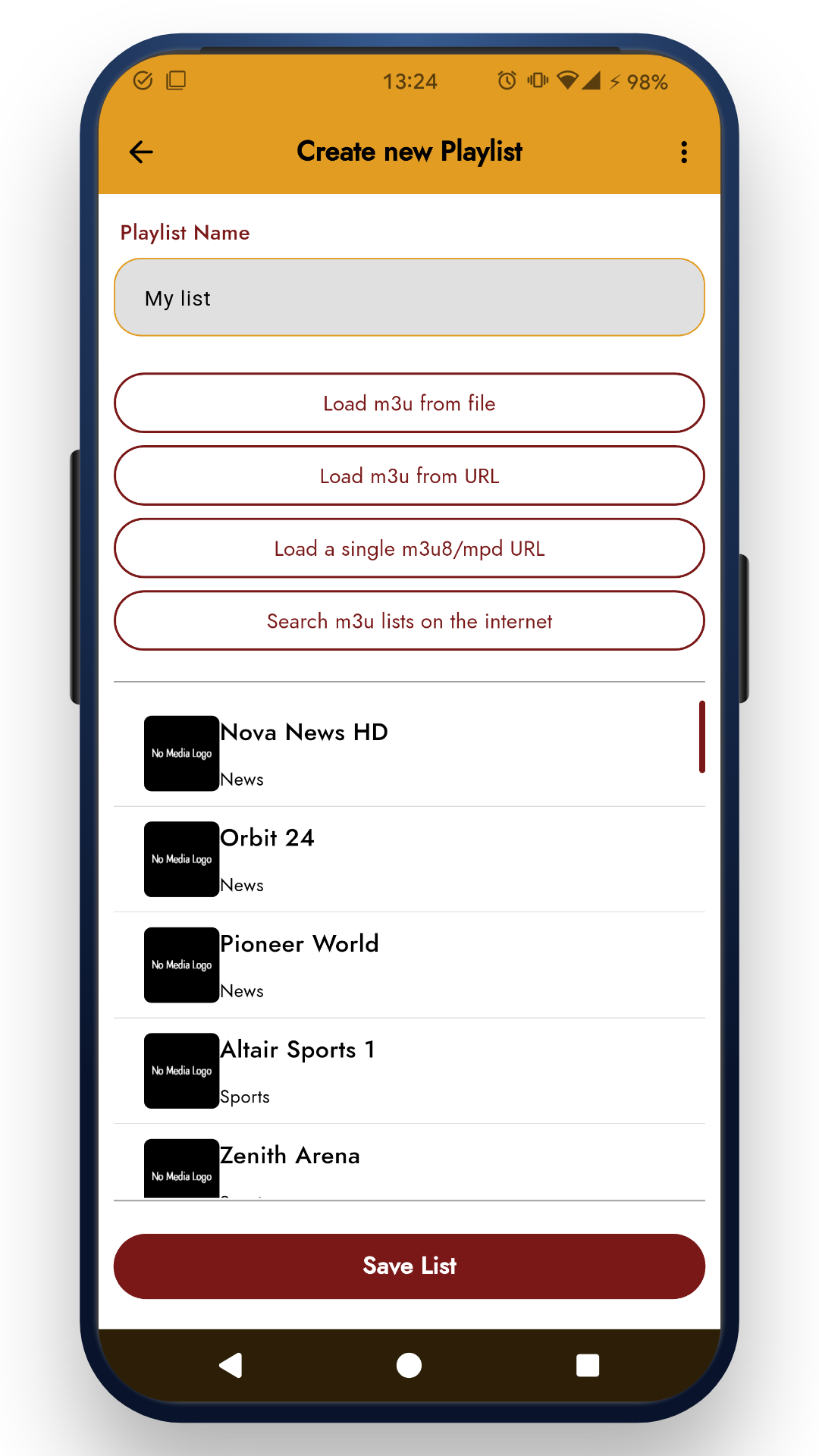
Task: Tap the system home button
Action: pos(409,1366)
